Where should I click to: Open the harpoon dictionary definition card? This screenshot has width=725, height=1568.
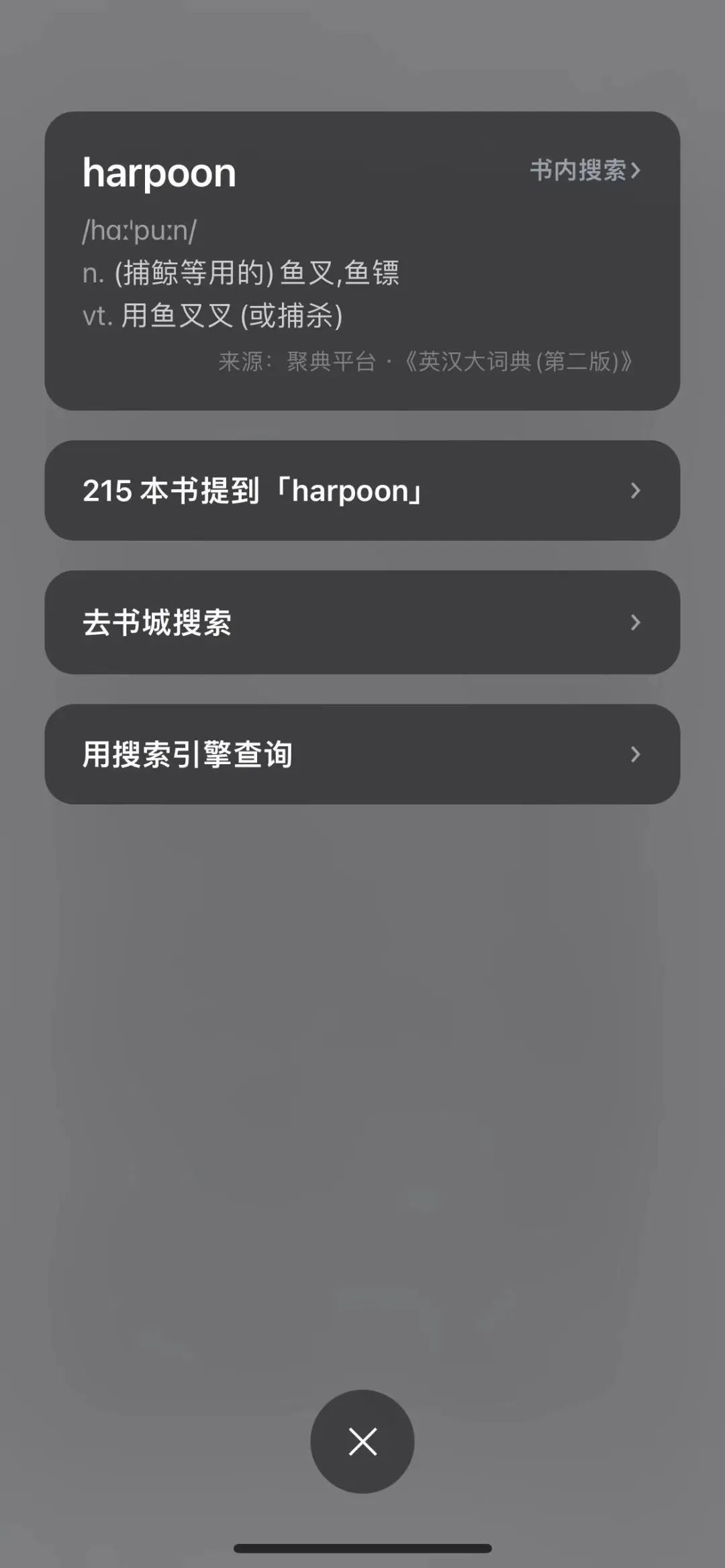click(362, 261)
